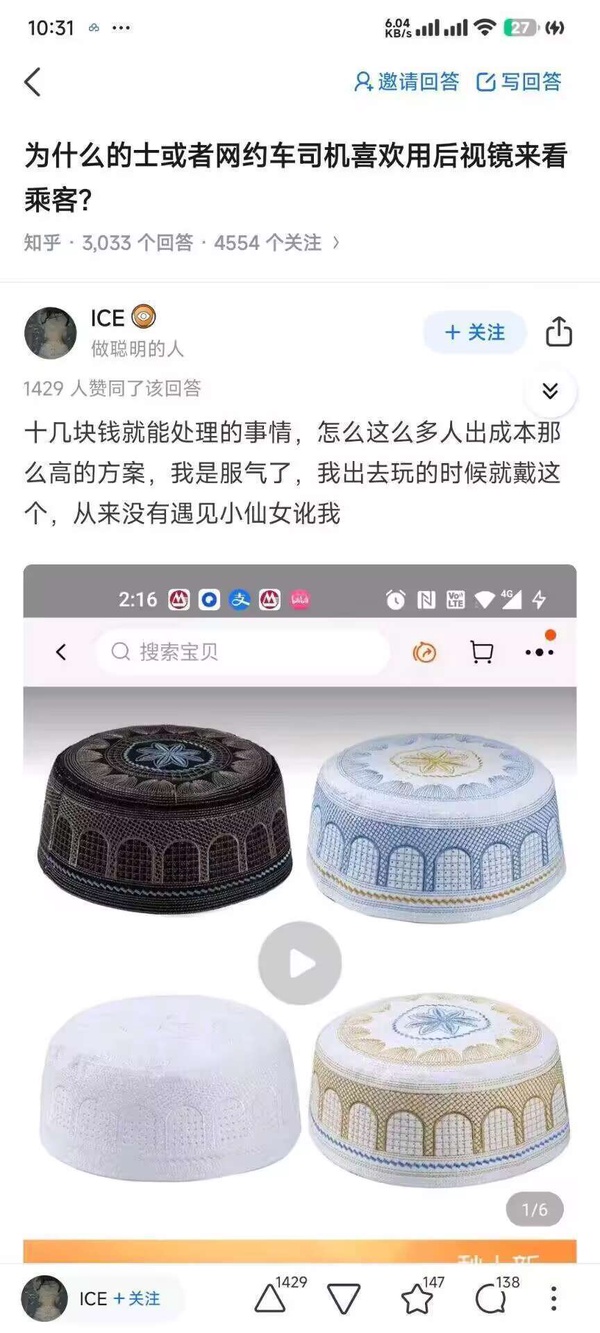Tap 邀请回答 to invite answers
Screen dimensions: 600x1333
(406, 82)
